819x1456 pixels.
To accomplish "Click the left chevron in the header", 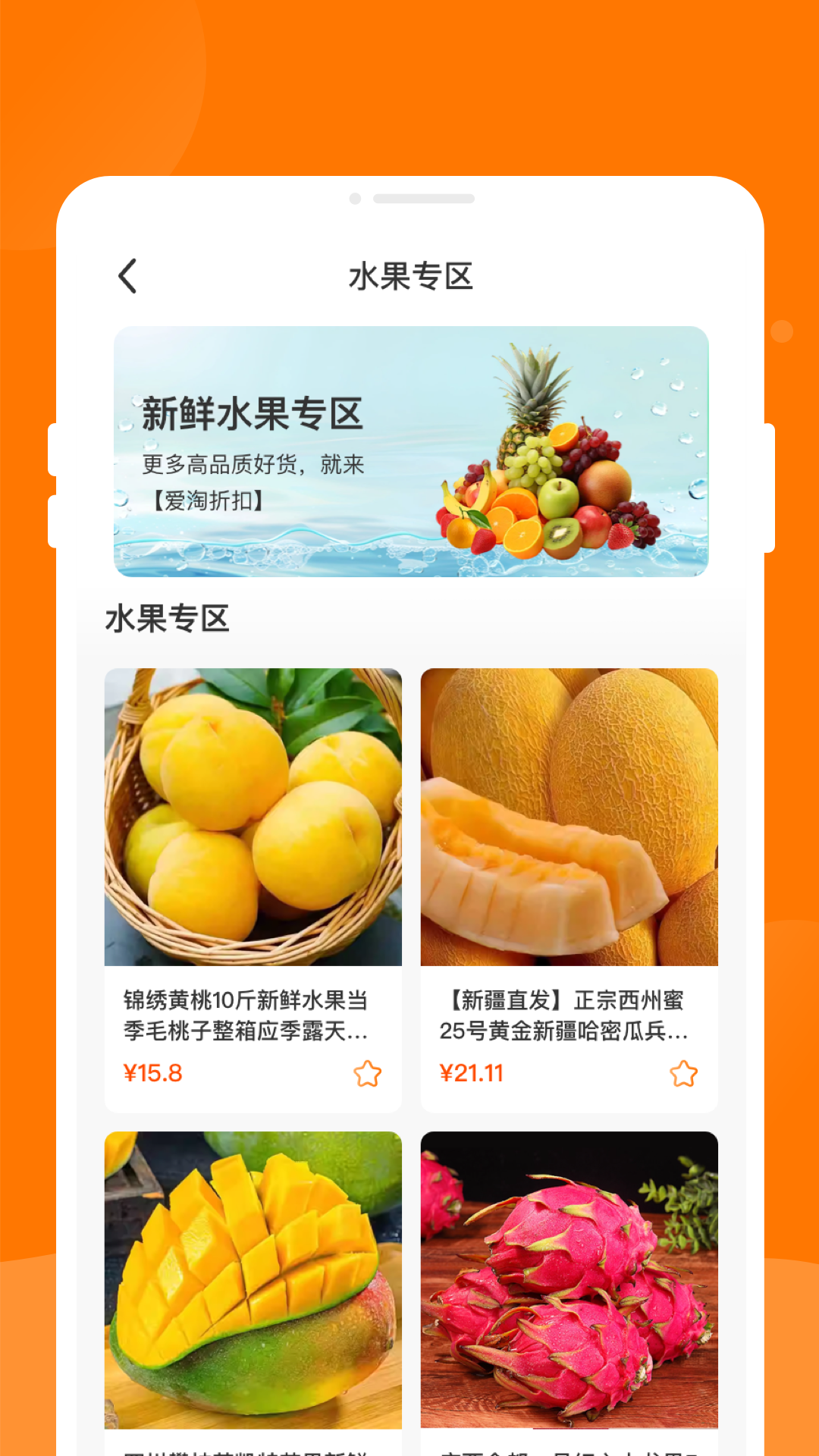I will (x=129, y=277).
